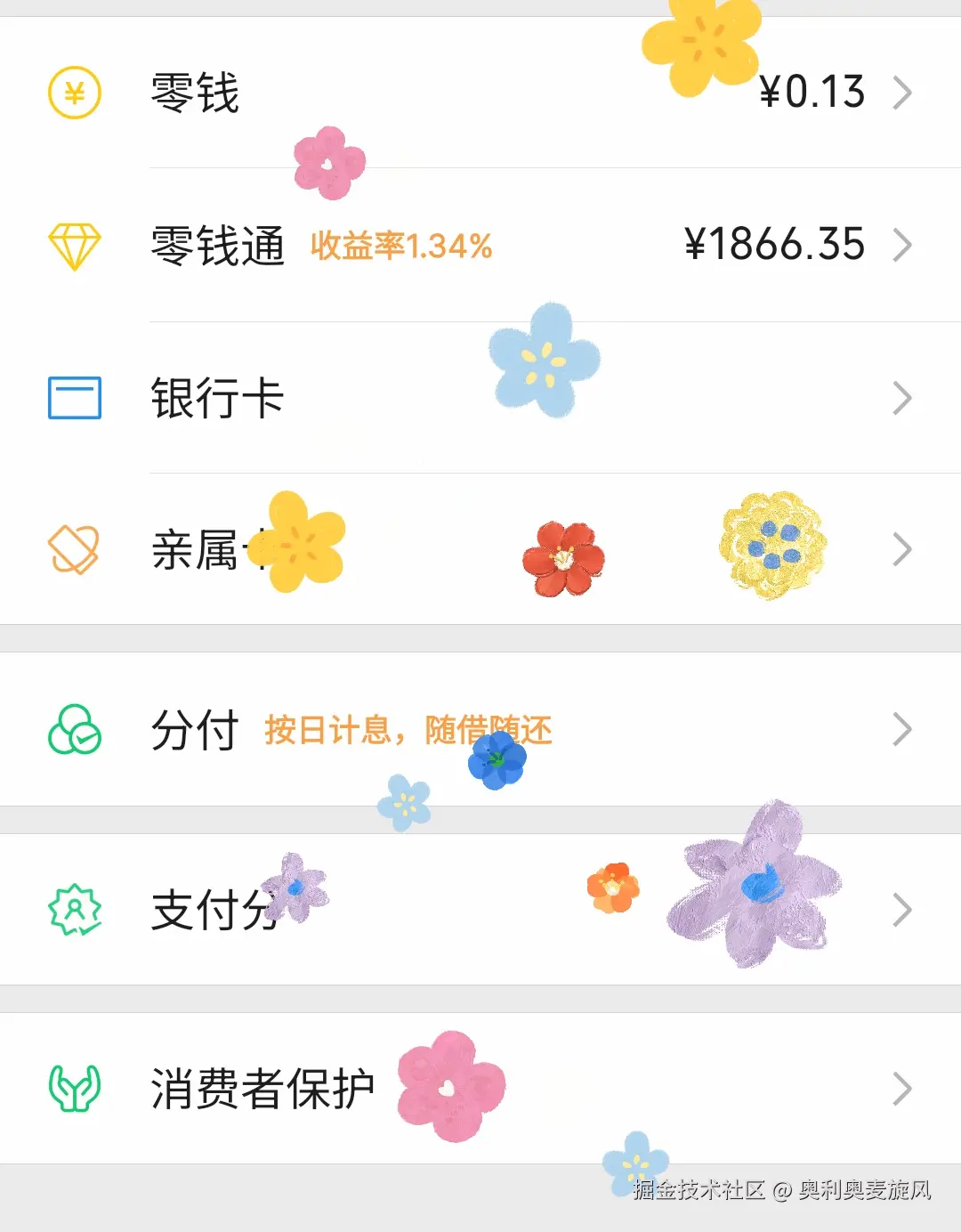
Task: Click the 按日计息，随借随还 text
Action: tap(408, 730)
